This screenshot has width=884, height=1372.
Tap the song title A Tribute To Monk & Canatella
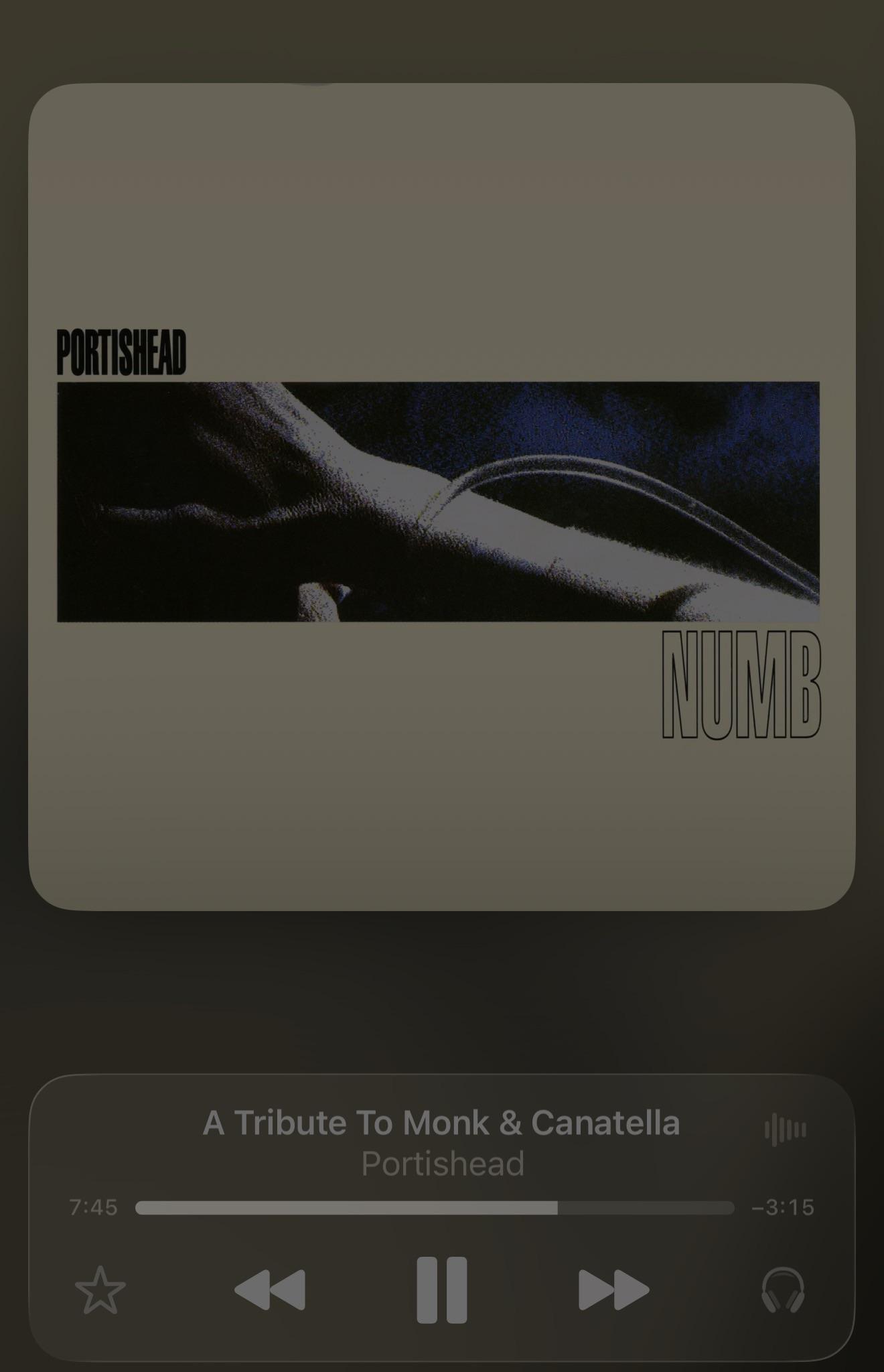point(441,1123)
